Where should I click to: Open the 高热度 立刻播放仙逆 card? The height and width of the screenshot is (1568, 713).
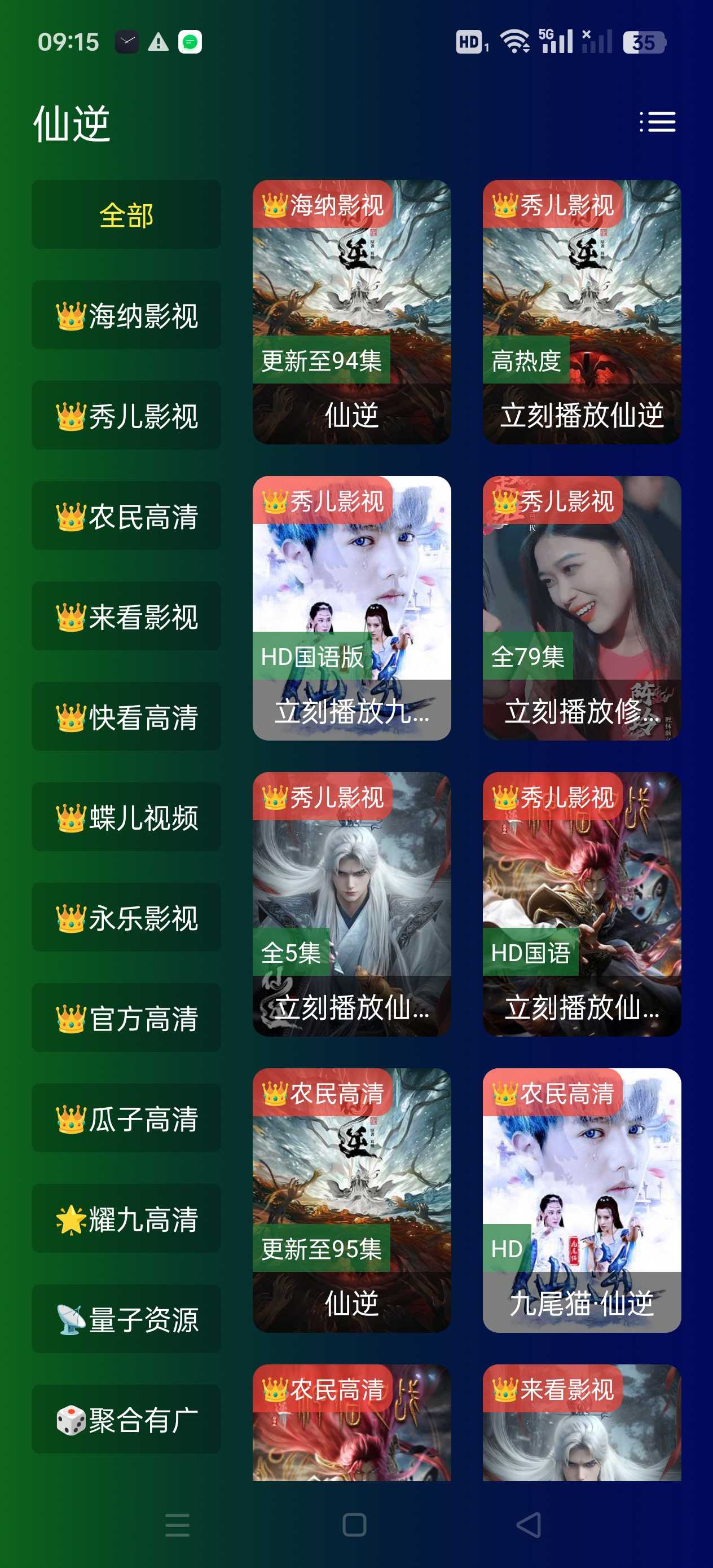(582, 312)
